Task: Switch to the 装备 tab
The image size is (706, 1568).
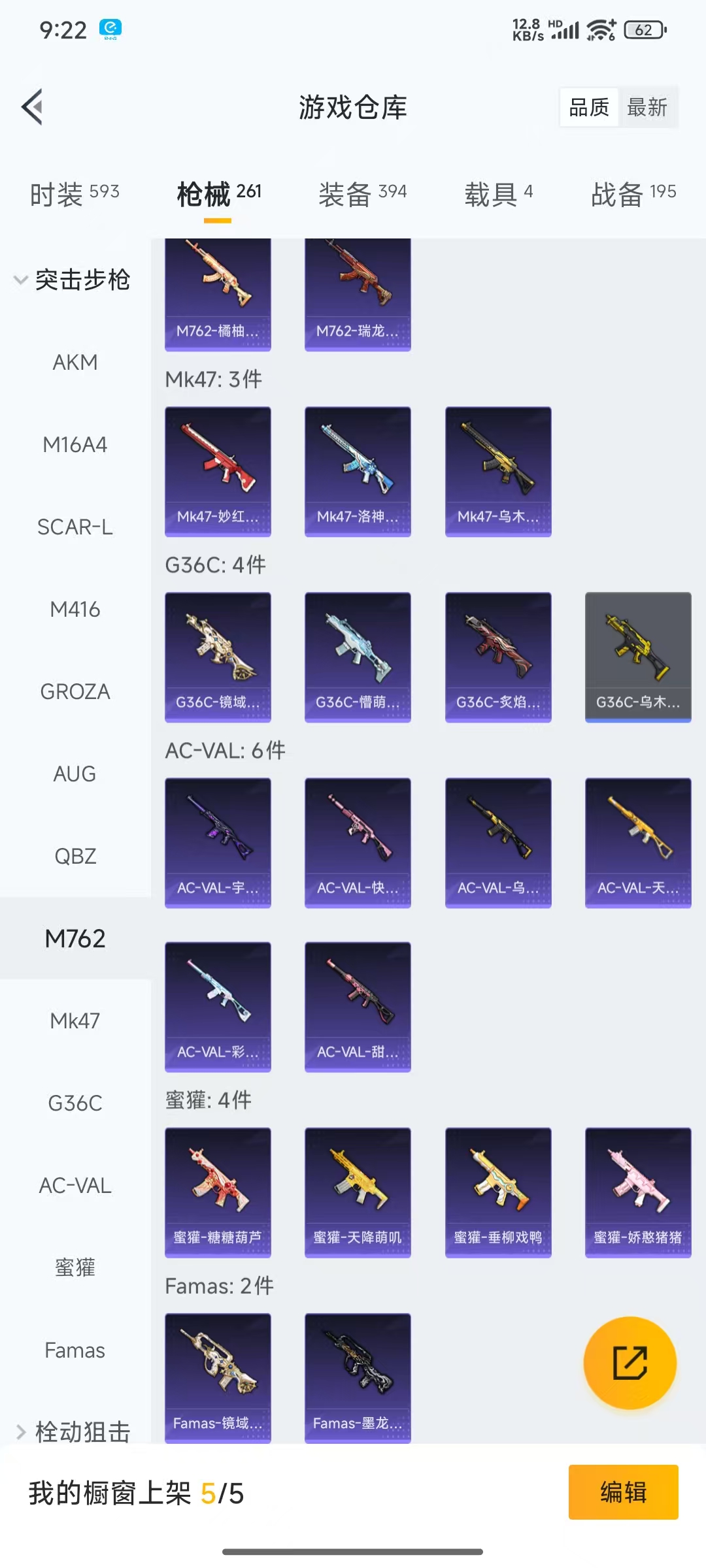Action: 362,193
